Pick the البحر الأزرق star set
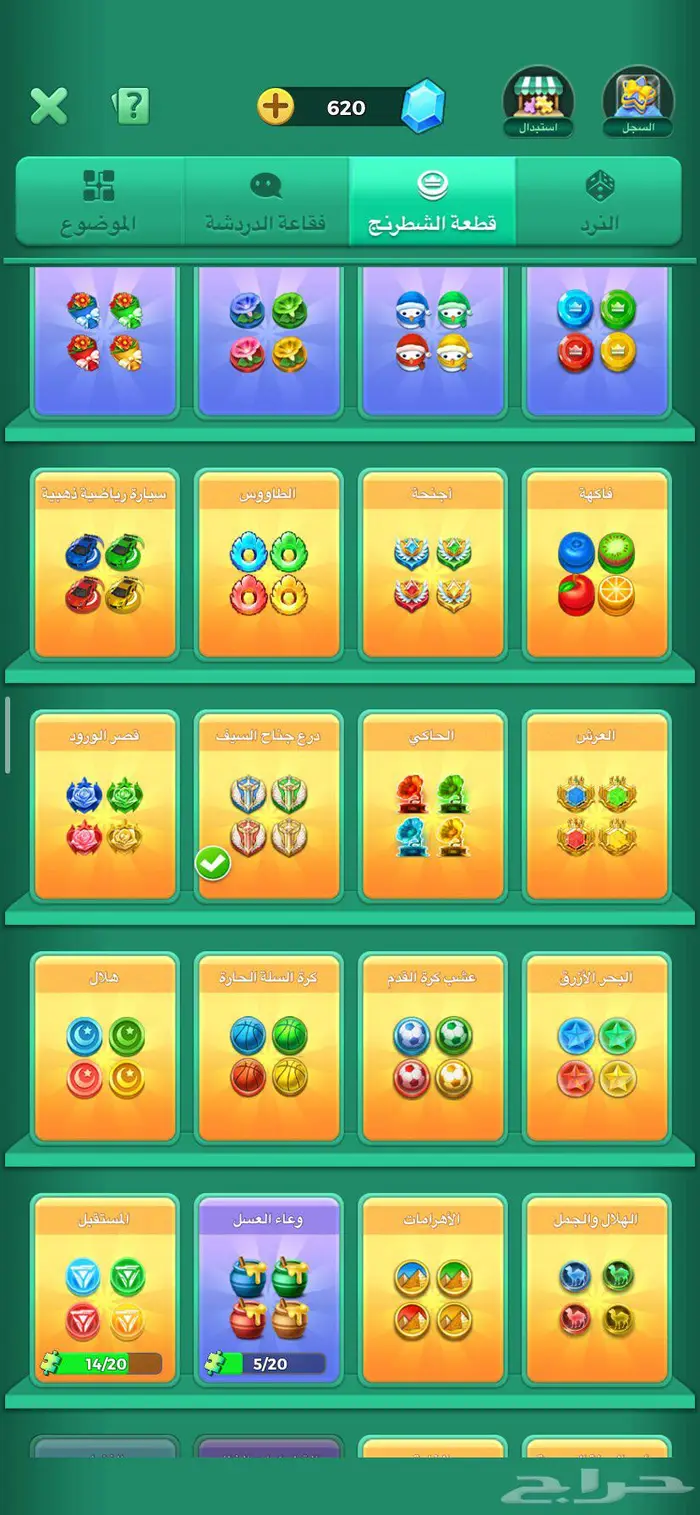The width and height of the screenshot is (700, 1515). [x=596, y=1048]
